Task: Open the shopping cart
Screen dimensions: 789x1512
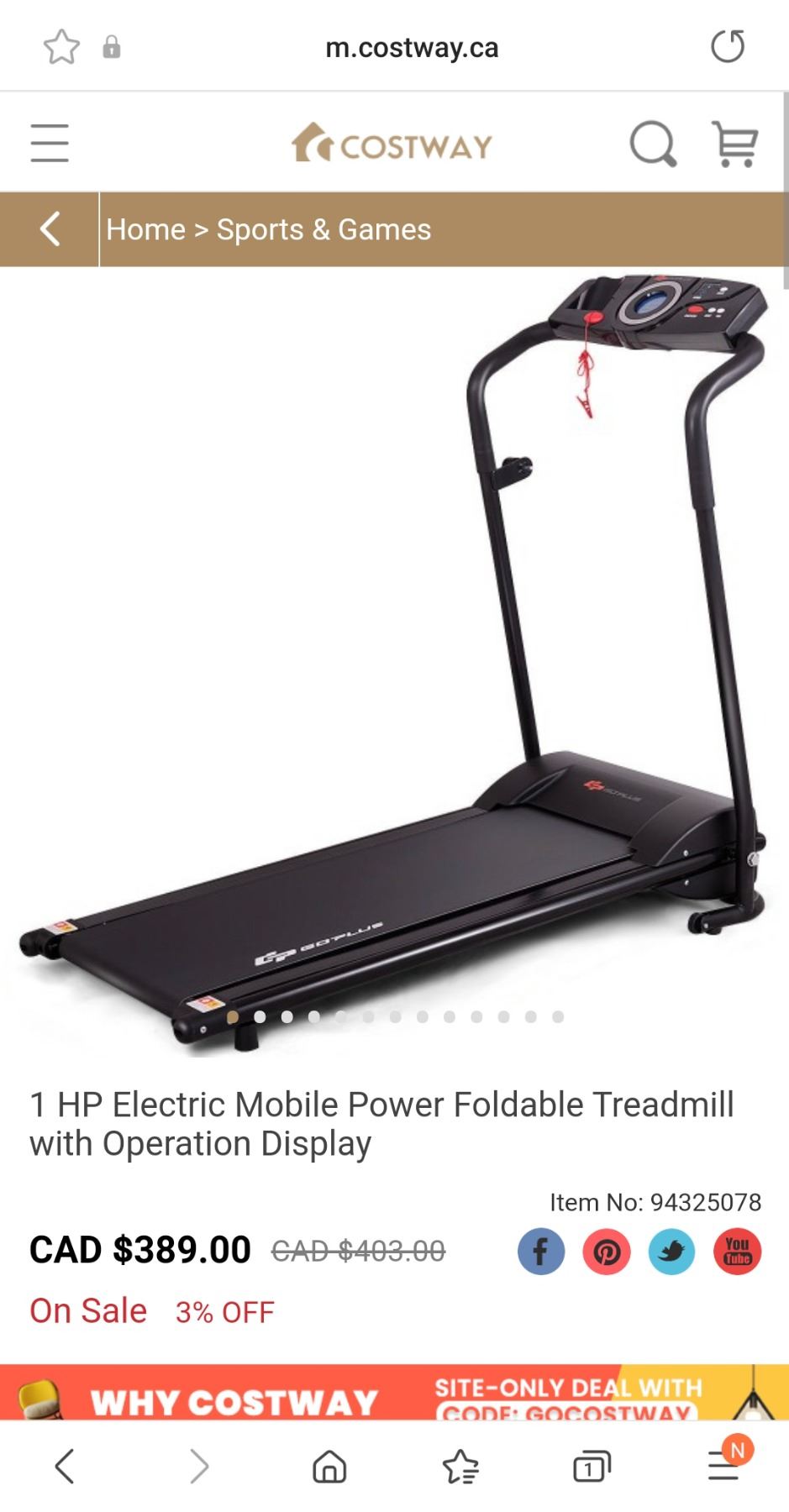Action: point(735,144)
